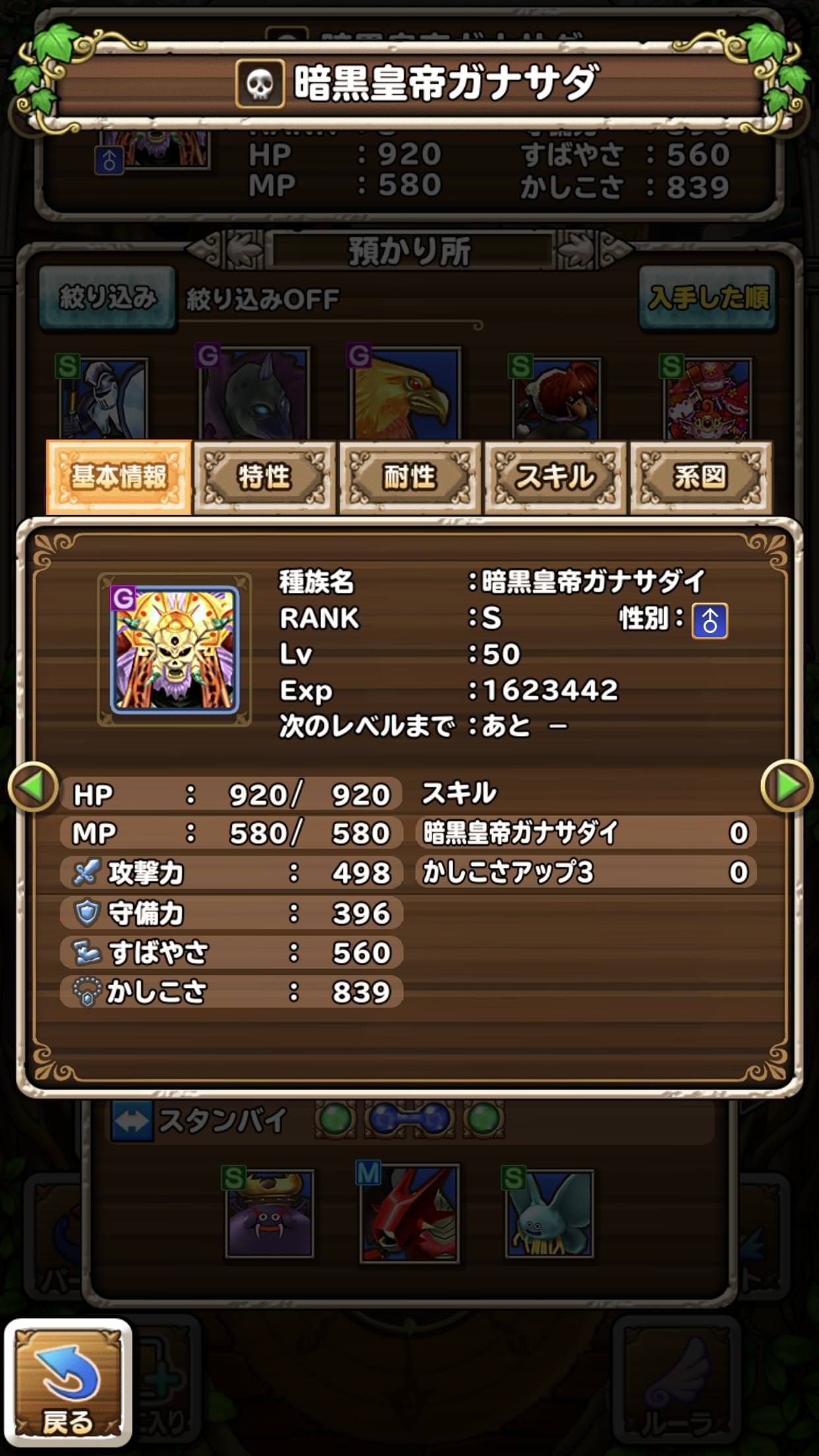
Task: Tap the 戻る back button
Action: (x=68, y=1383)
